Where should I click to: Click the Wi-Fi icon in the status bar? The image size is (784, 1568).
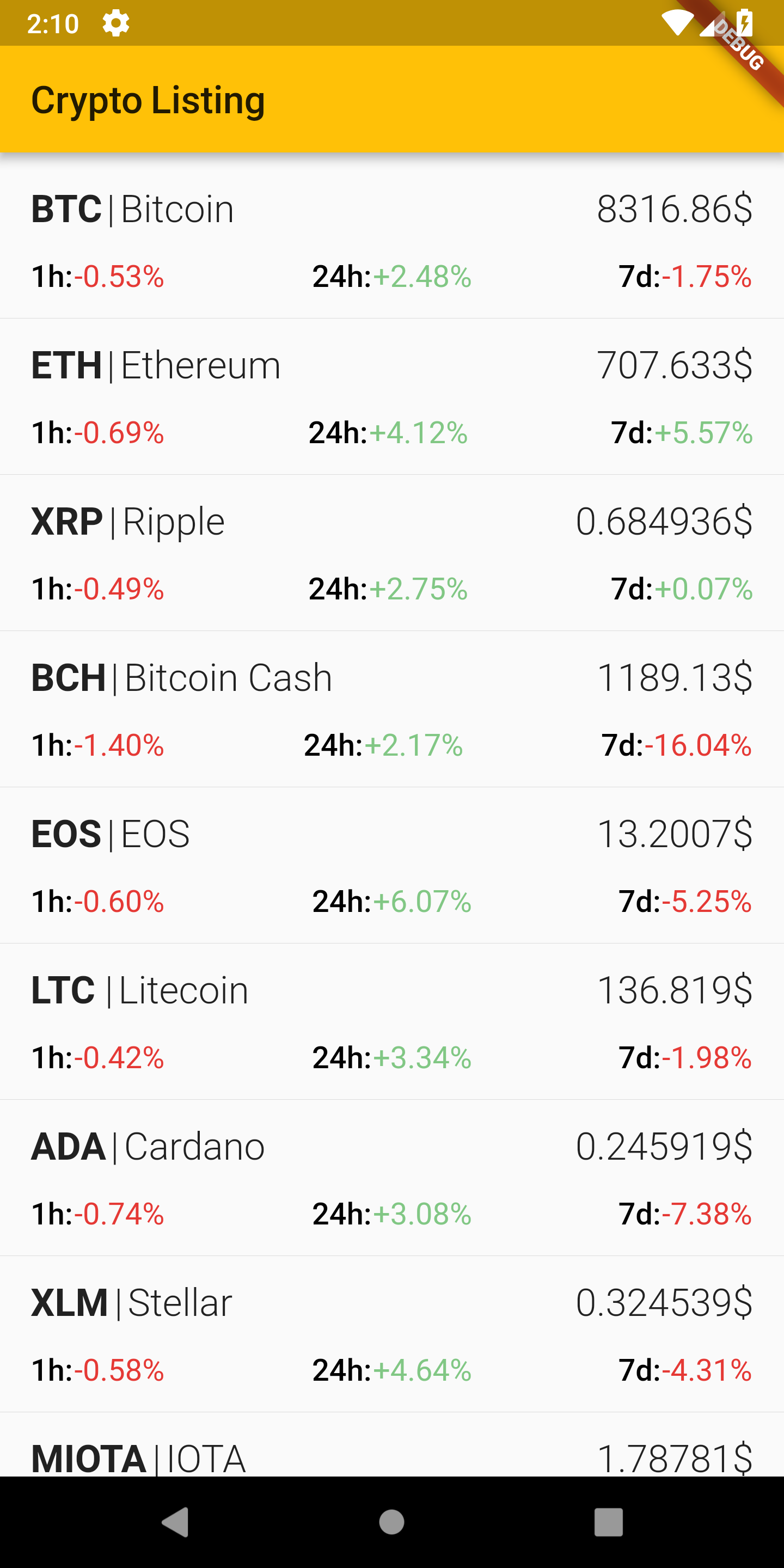[677, 22]
